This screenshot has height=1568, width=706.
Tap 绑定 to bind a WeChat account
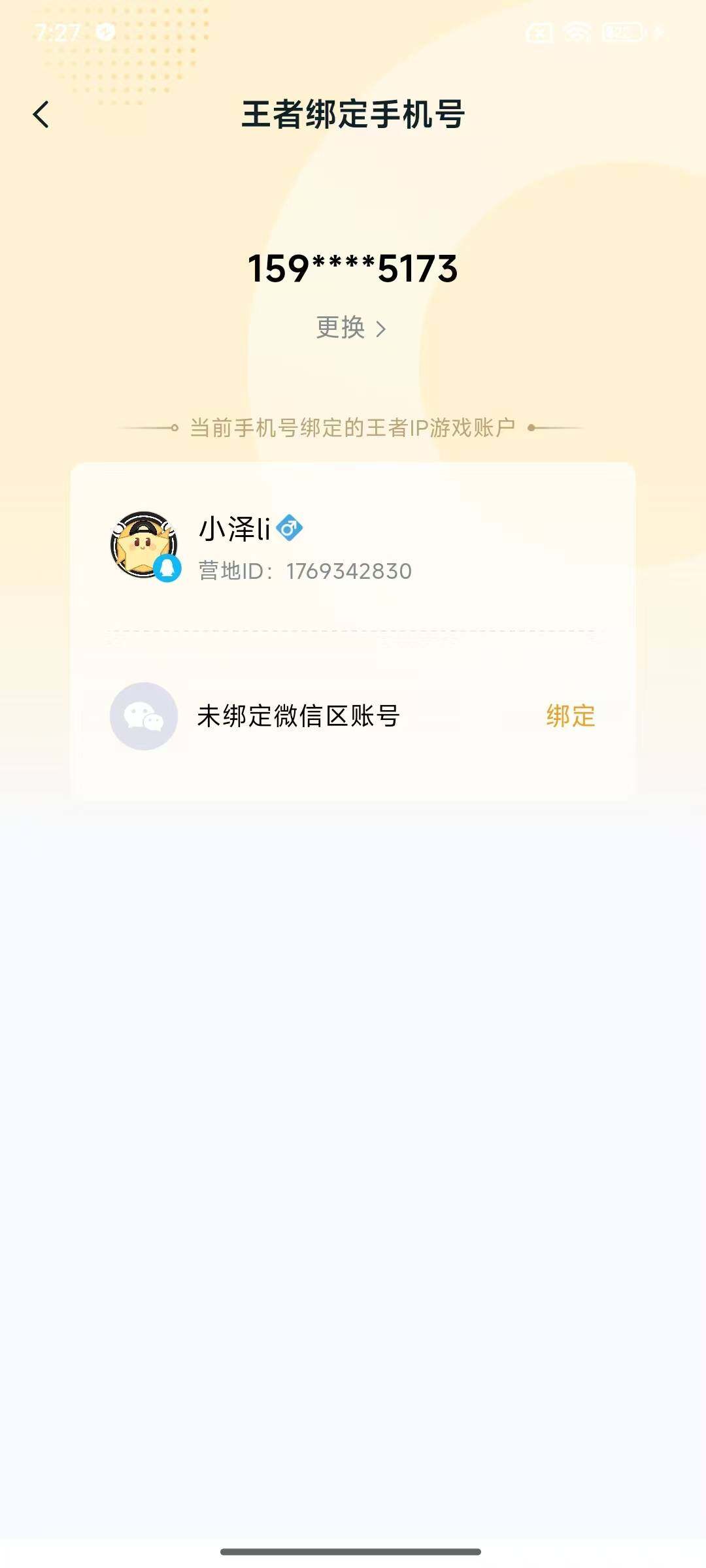tap(570, 717)
